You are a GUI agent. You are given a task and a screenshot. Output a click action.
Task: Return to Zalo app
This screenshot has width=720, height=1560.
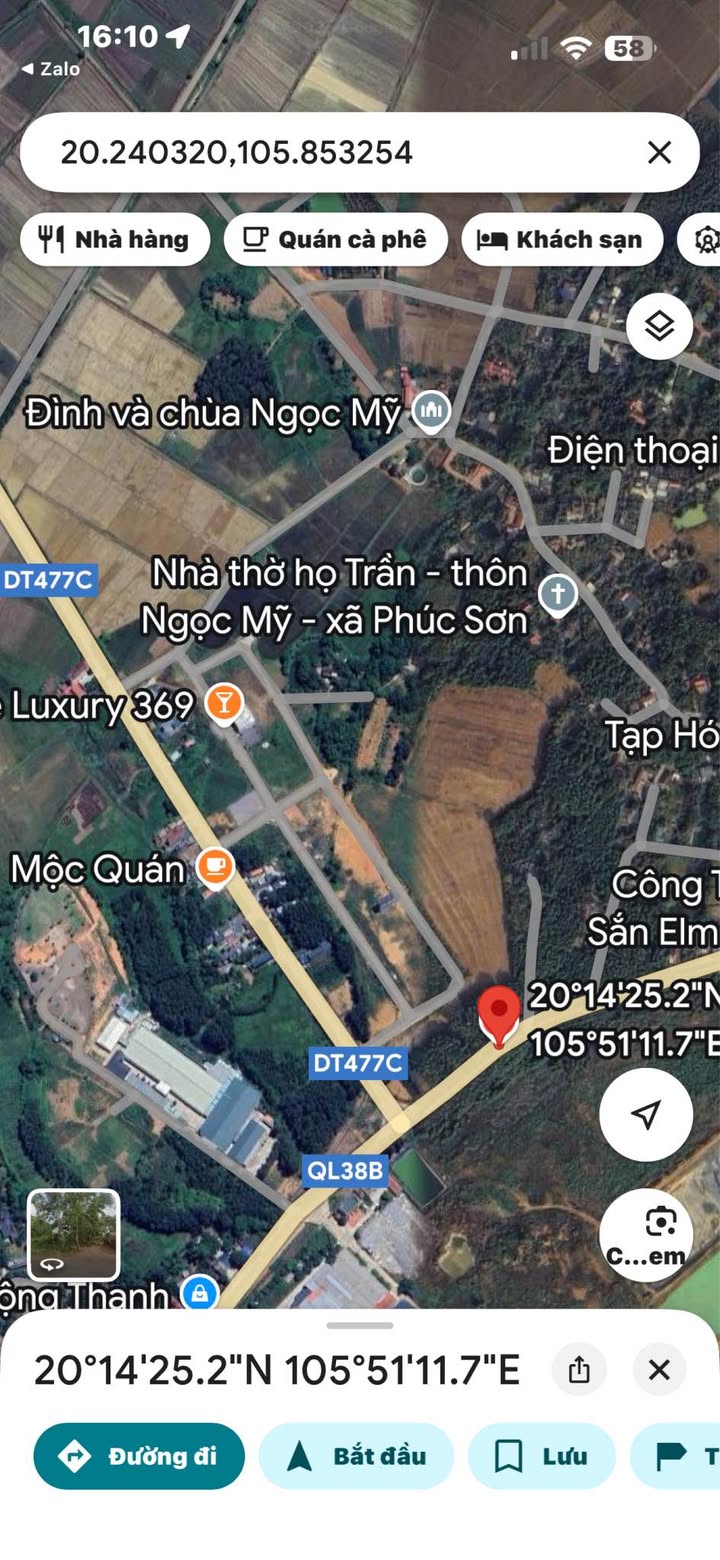(50, 69)
